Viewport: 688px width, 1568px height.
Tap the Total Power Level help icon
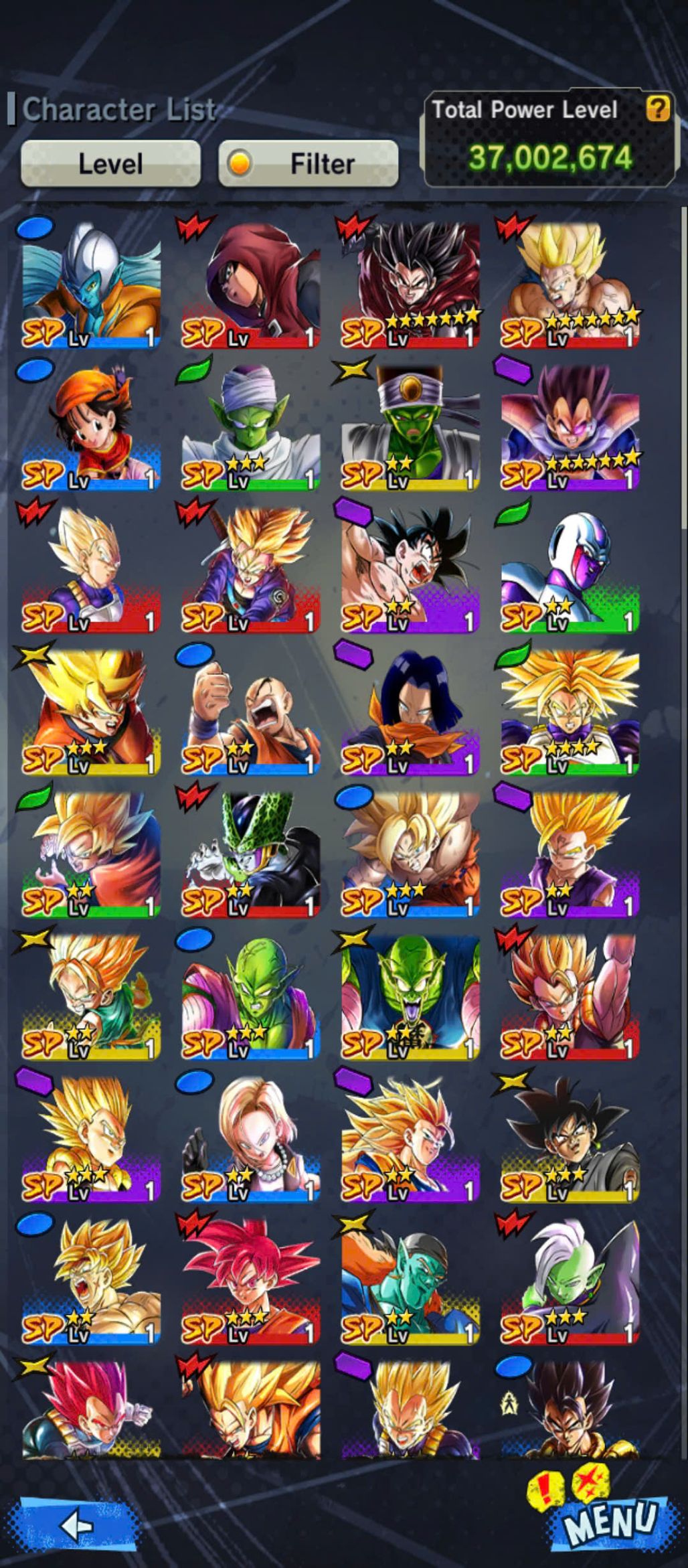(x=657, y=108)
